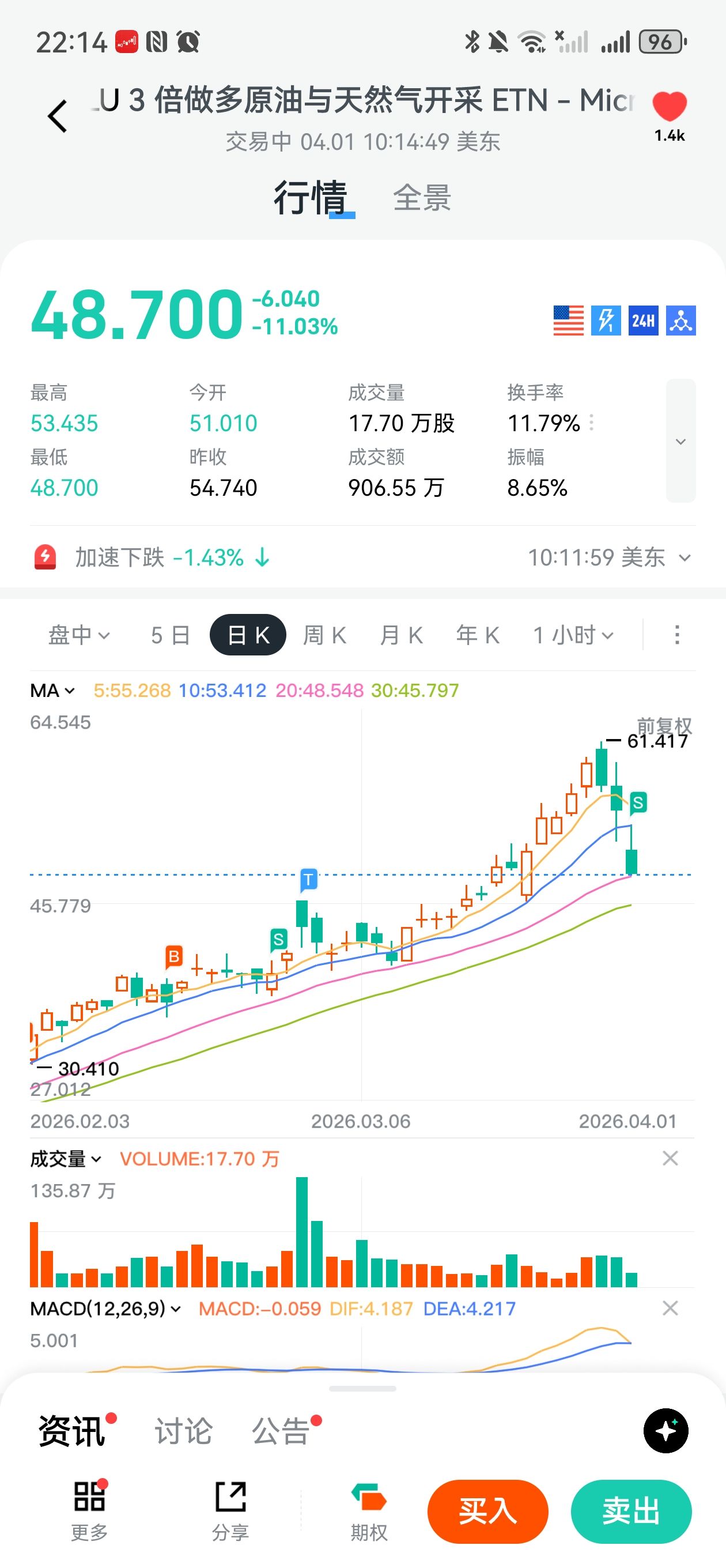Switch to the 讨论 tab
This screenshot has height=1568, width=726.
(183, 1430)
